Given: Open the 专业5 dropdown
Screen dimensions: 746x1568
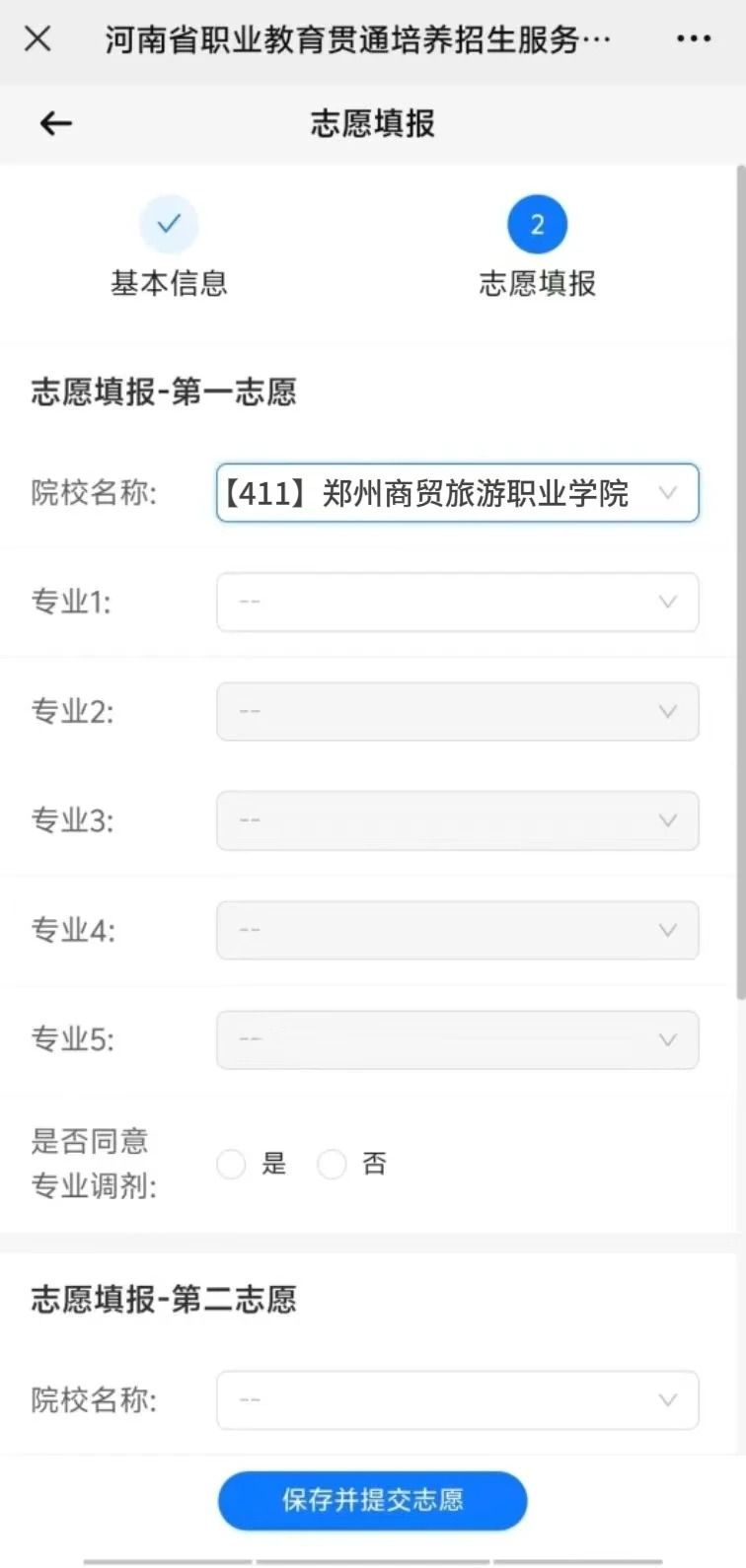Looking at the screenshot, I should [x=457, y=1039].
